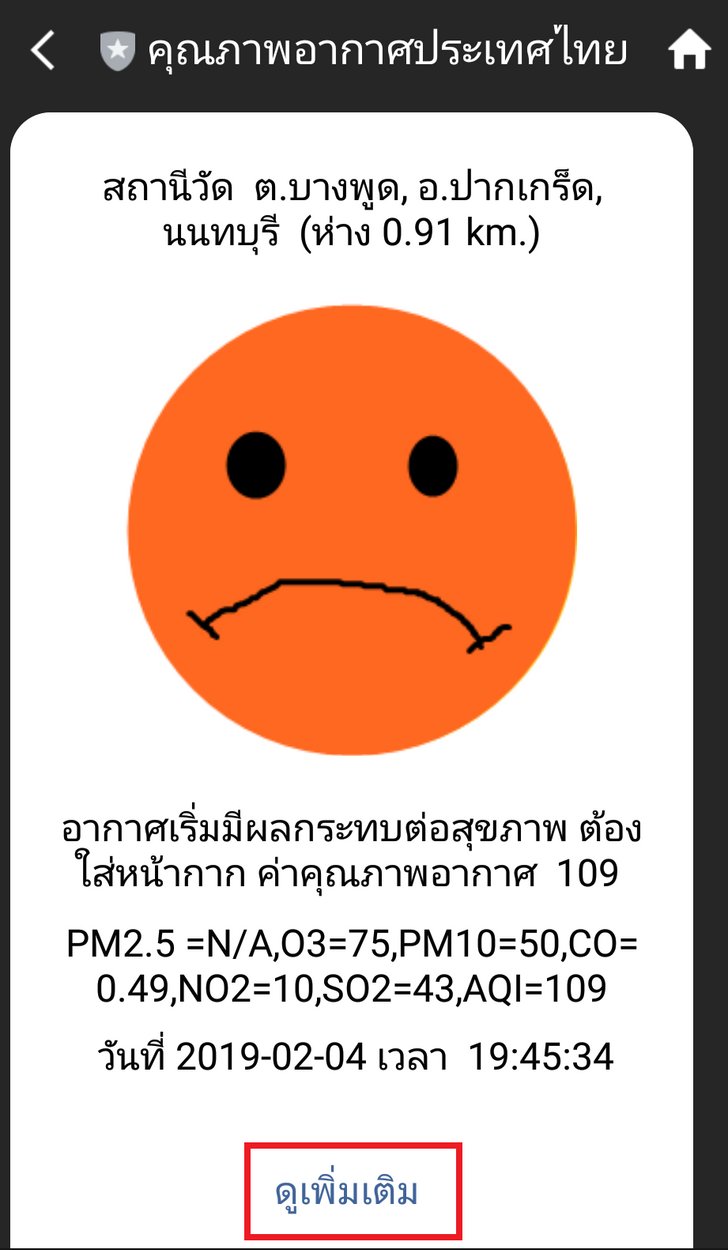Tap the ดูเพิ่มเติม link for more details

346,1192
